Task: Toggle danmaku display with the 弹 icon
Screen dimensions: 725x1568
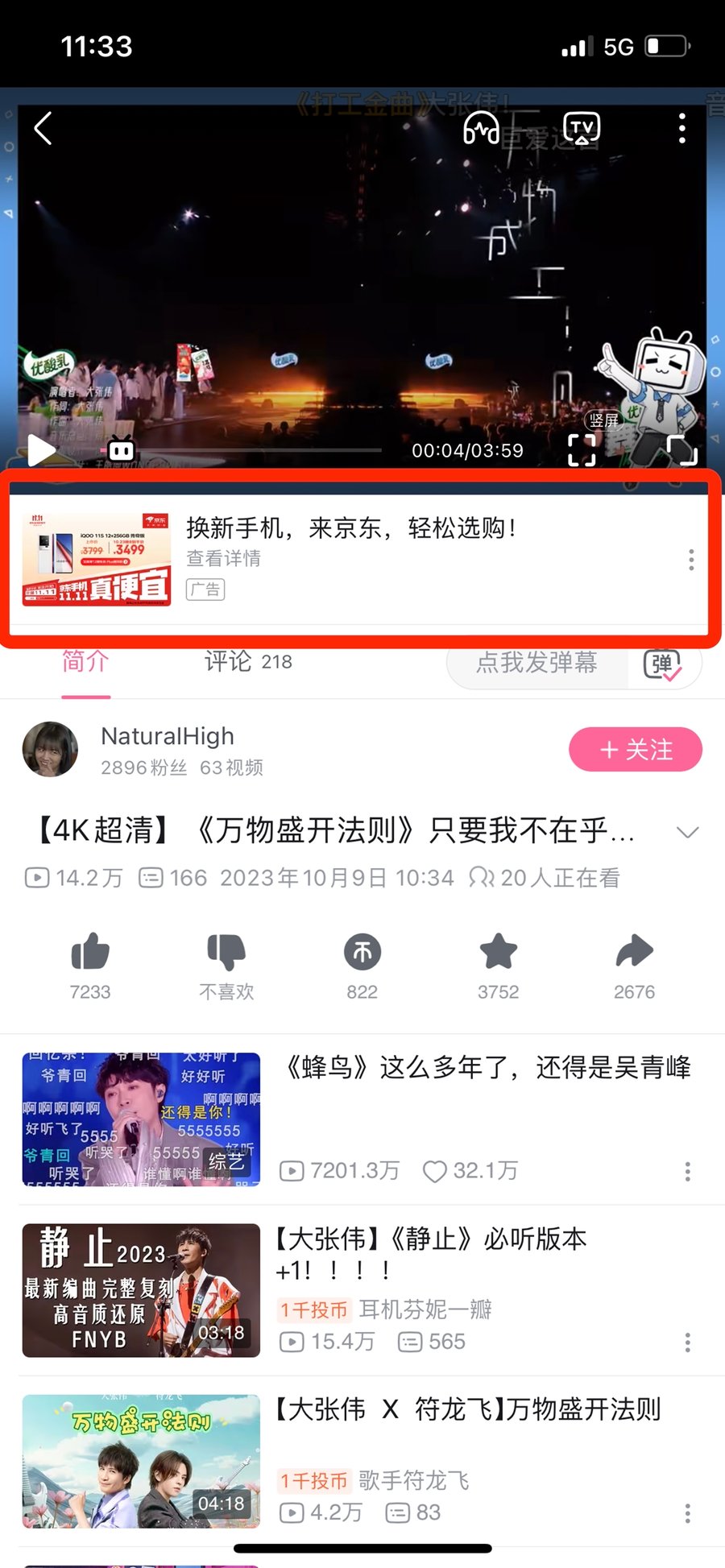Action: pyautogui.click(x=662, y=664)
